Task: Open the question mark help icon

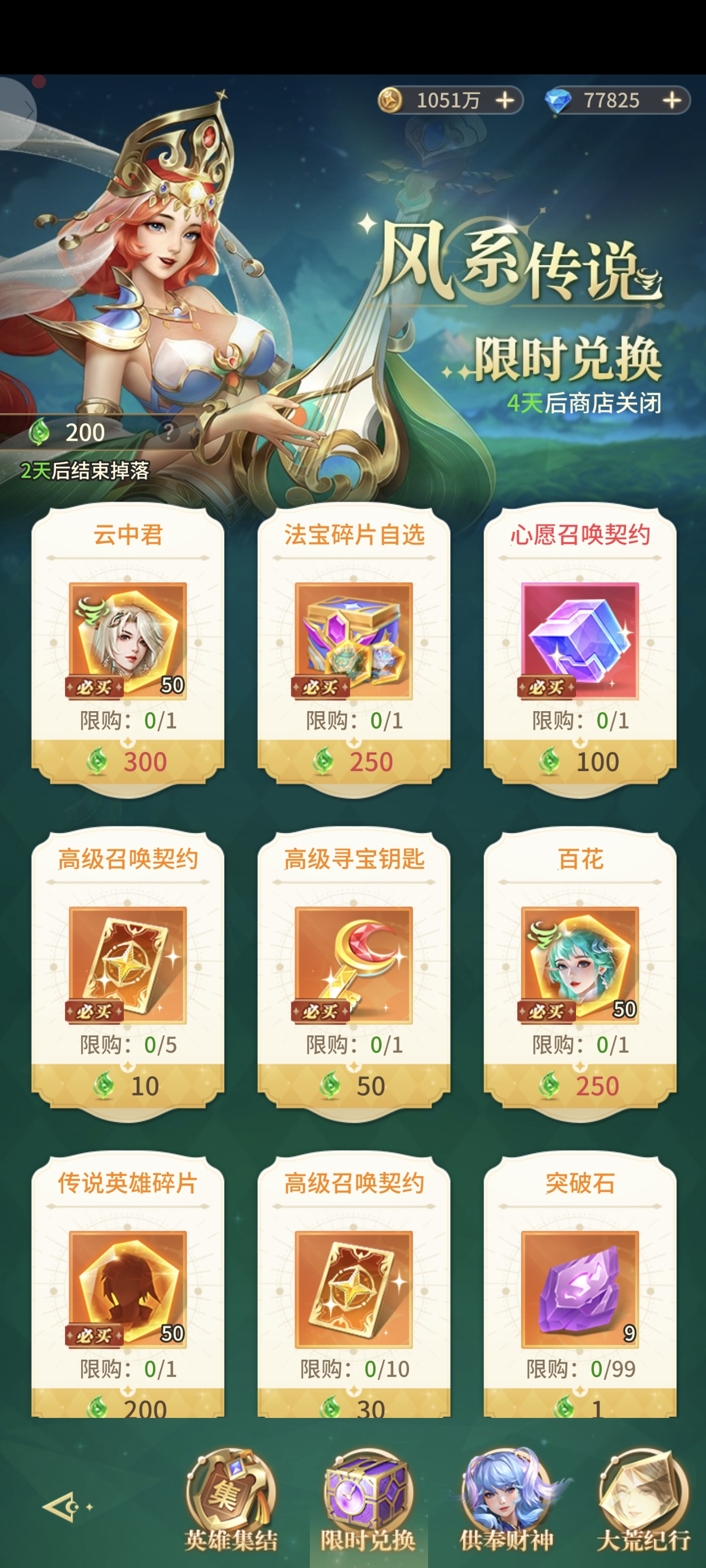Action: coord(168,432)
